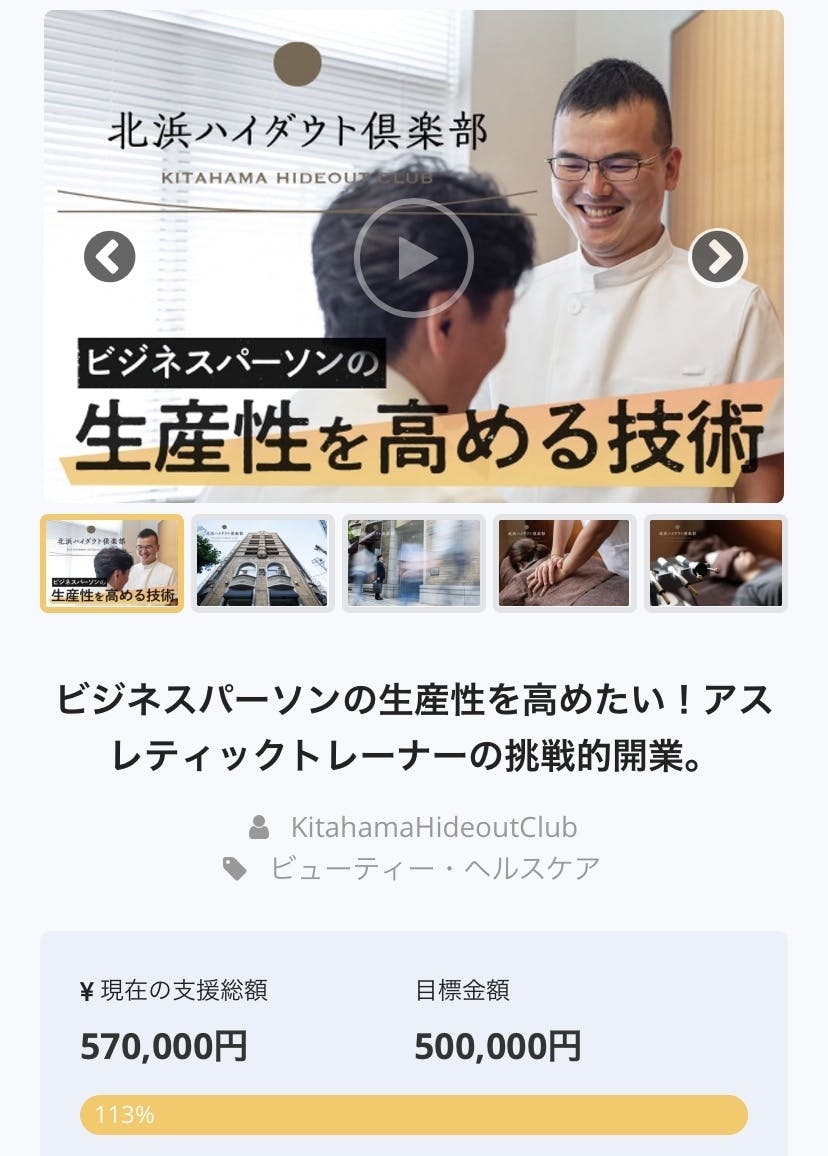Select the treatment equipment thumbnail

(715, 563)
